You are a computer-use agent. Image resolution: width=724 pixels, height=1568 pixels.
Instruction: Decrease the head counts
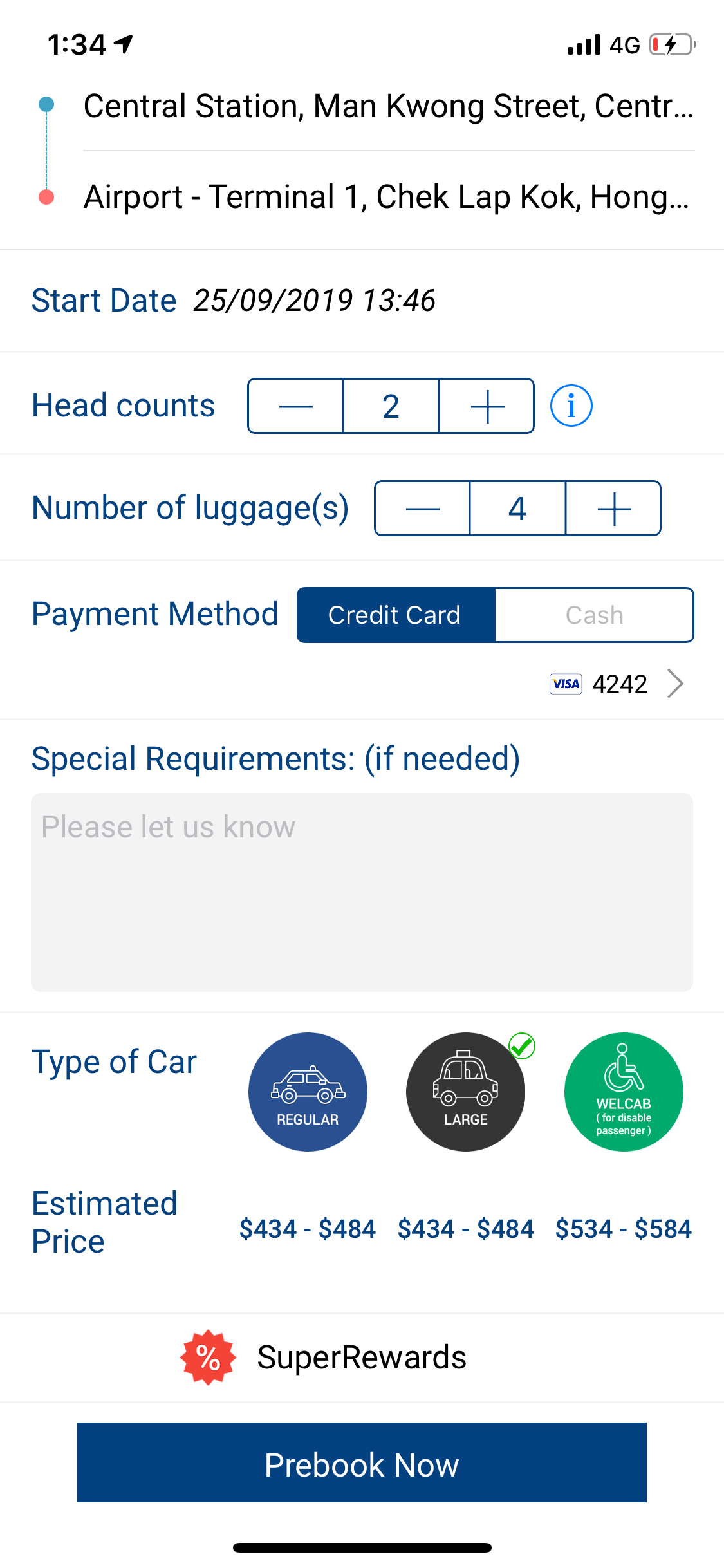pyautogui.click(x=295, y=406)
